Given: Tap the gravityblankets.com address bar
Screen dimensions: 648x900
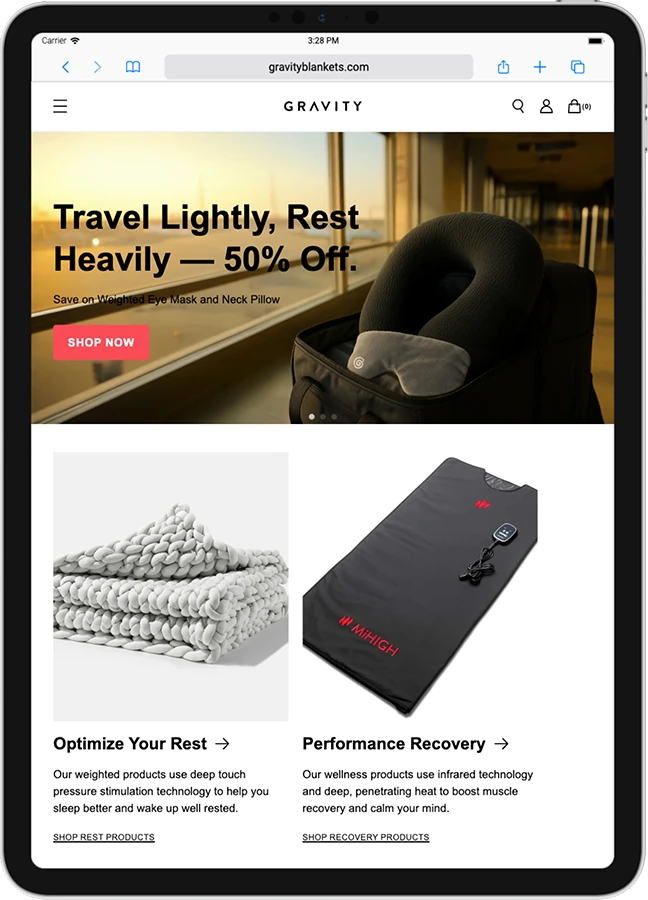Looking at the screenshot, I should (318, 67).
